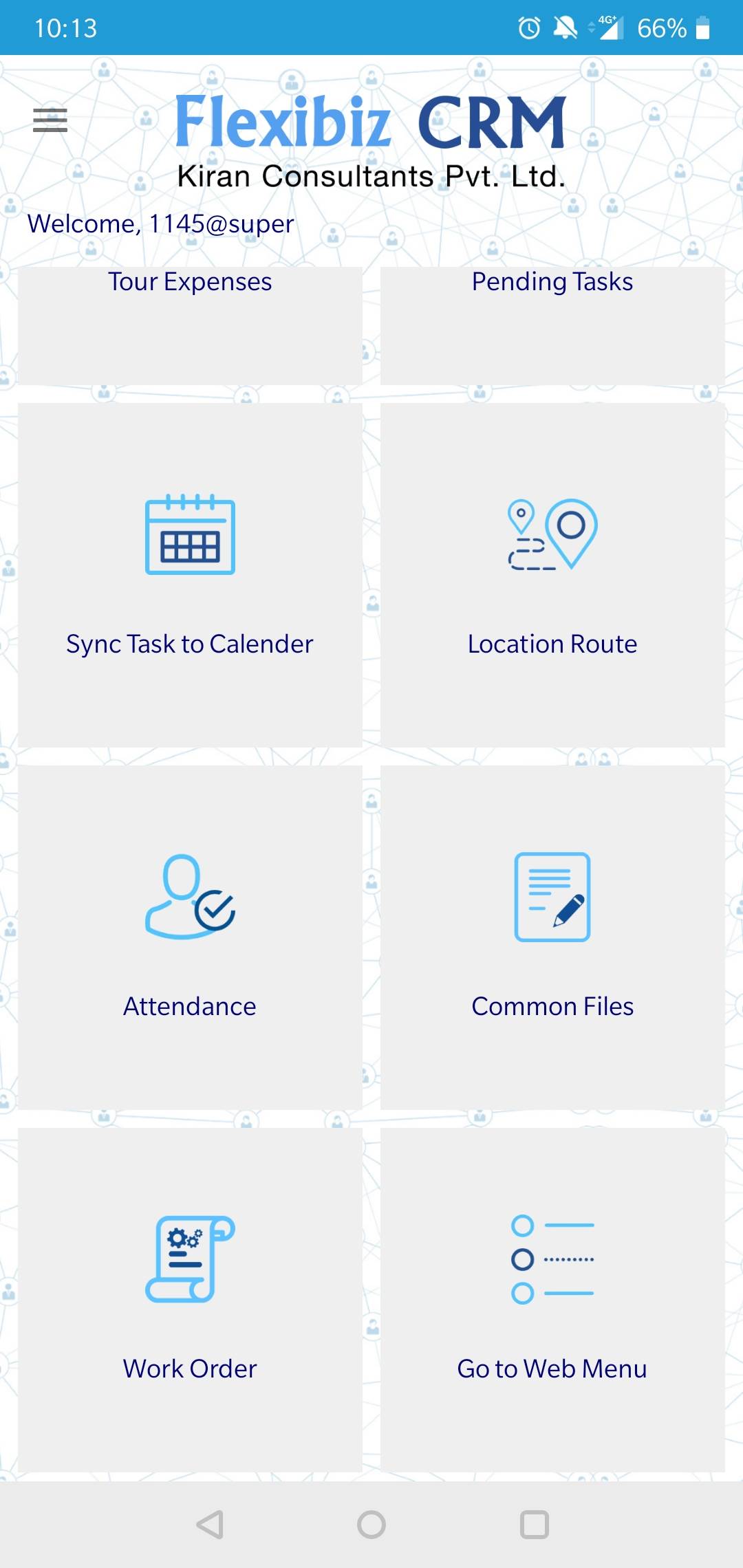743x1568 pixels.
Task: Select Sync Task to Calender
Action: pos(190,575)
